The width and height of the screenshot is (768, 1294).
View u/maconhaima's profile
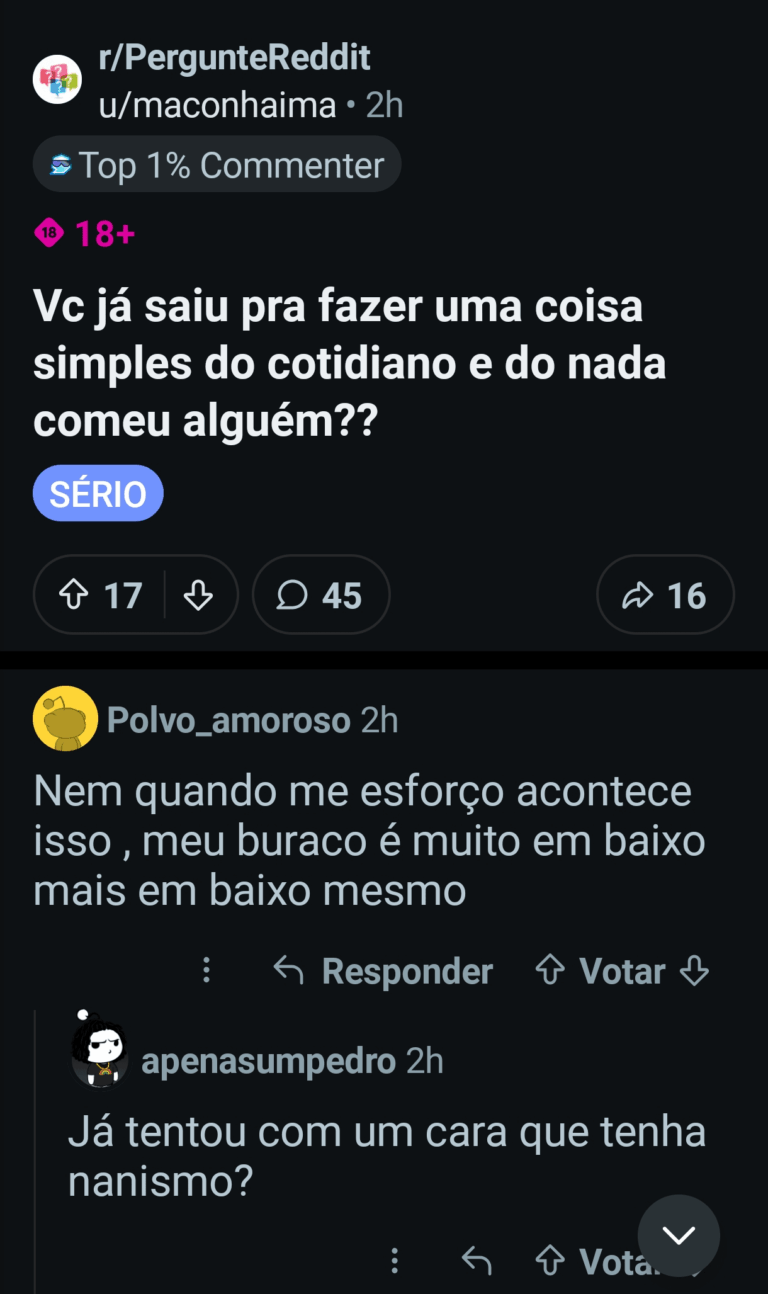click(x=216, y=105)
